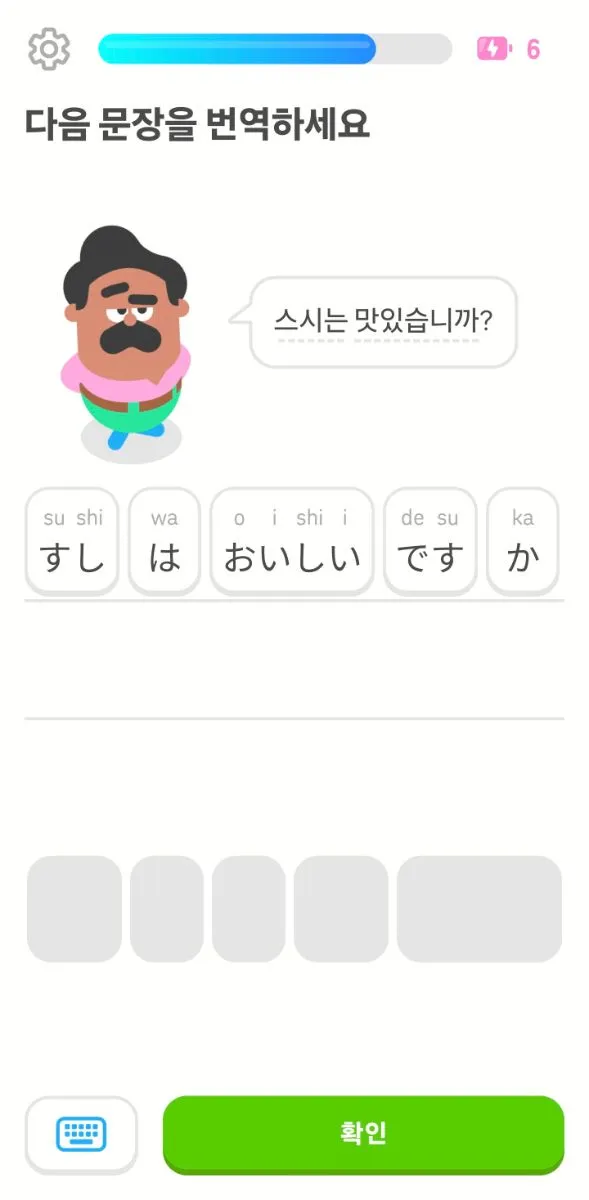Submit the answer with 확인
This screenshot has width=589, height=1200.
[363, 1134]
